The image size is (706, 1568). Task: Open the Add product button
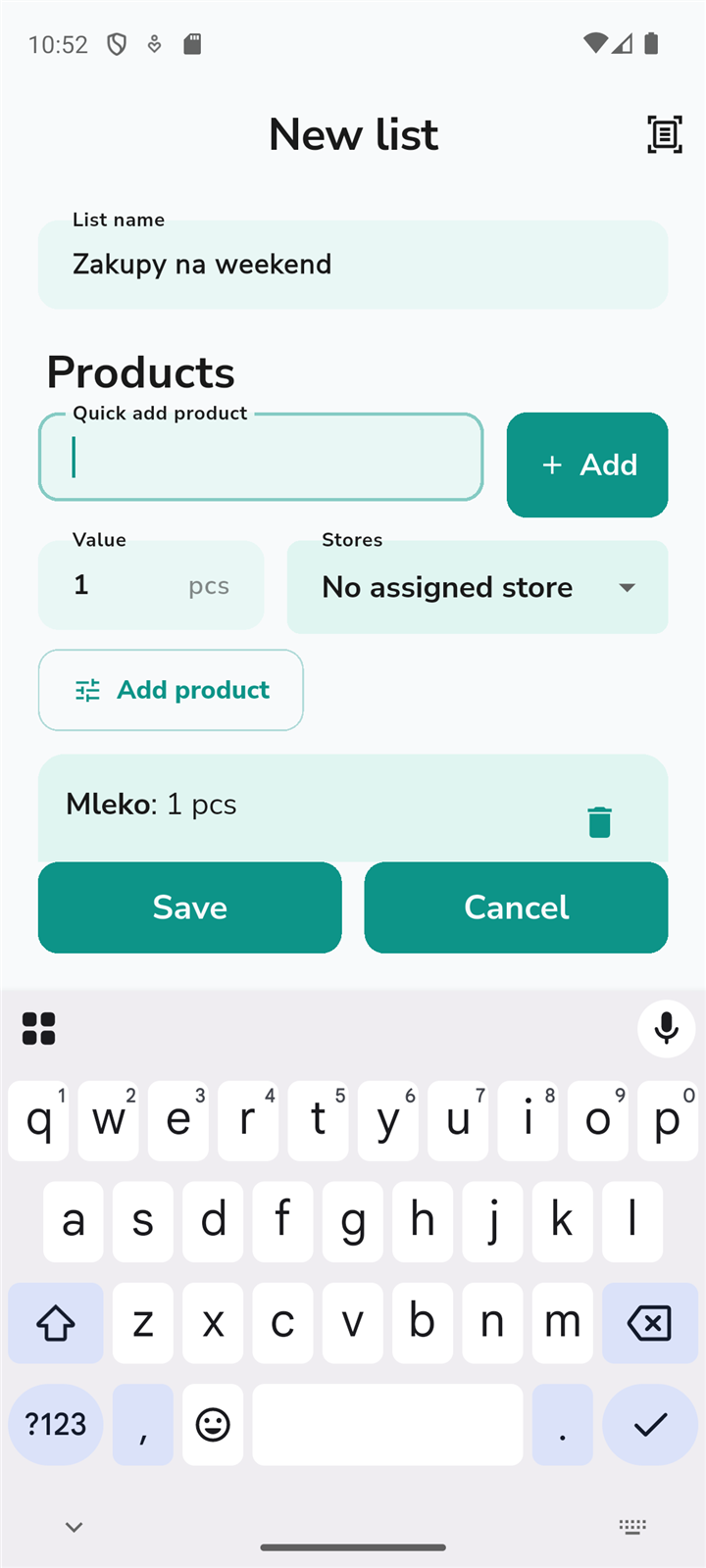(x=171, y=690)
